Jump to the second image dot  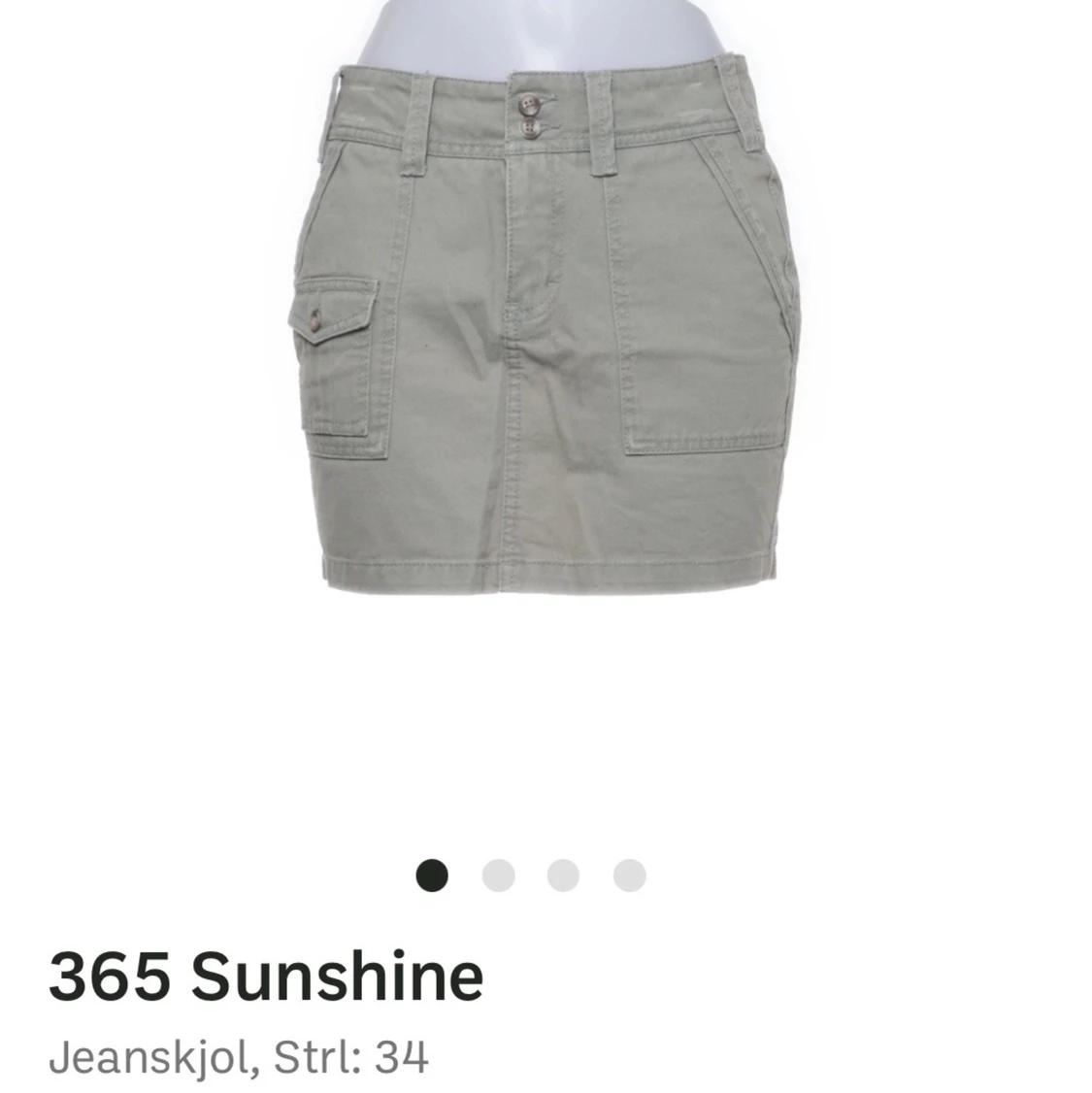(x=498, y=876)
